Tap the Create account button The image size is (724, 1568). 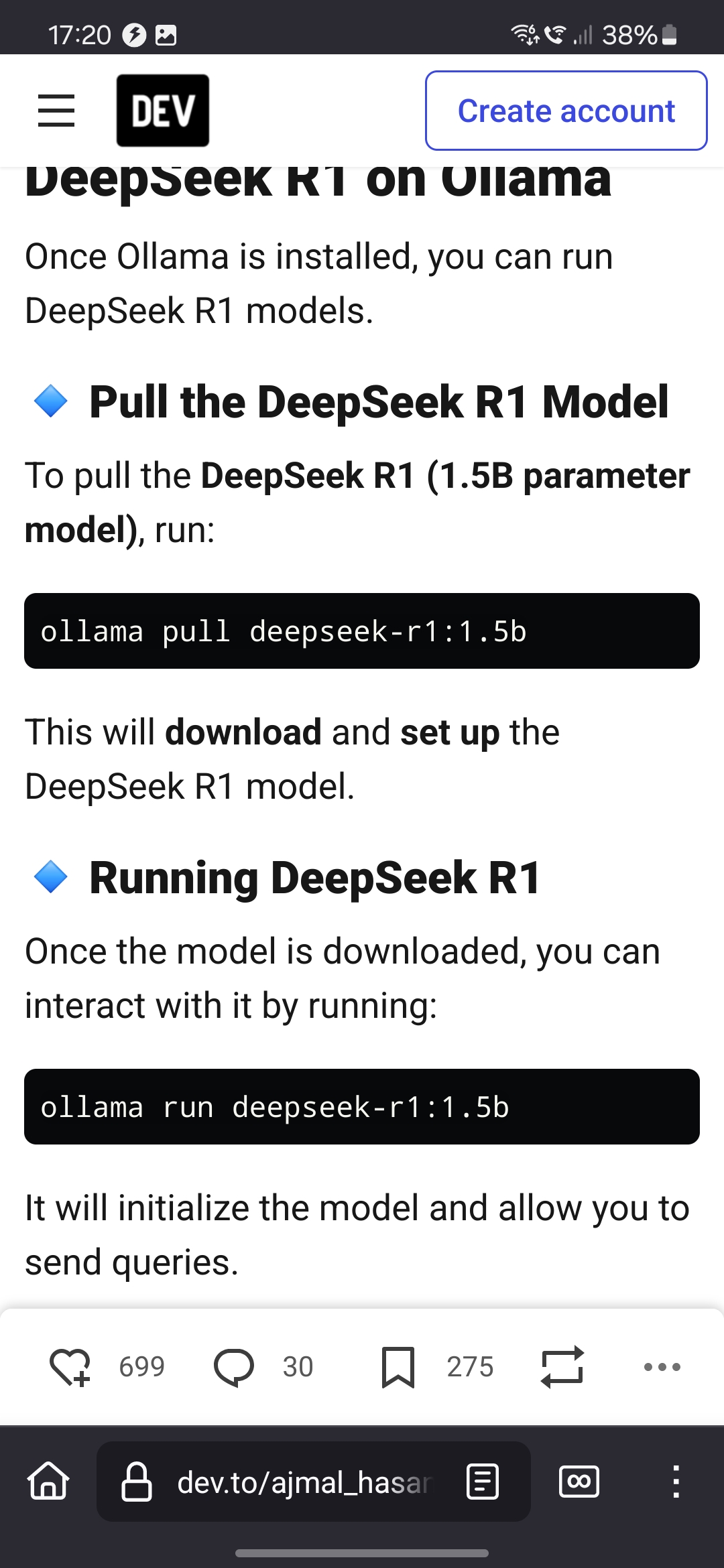[566, 111]
